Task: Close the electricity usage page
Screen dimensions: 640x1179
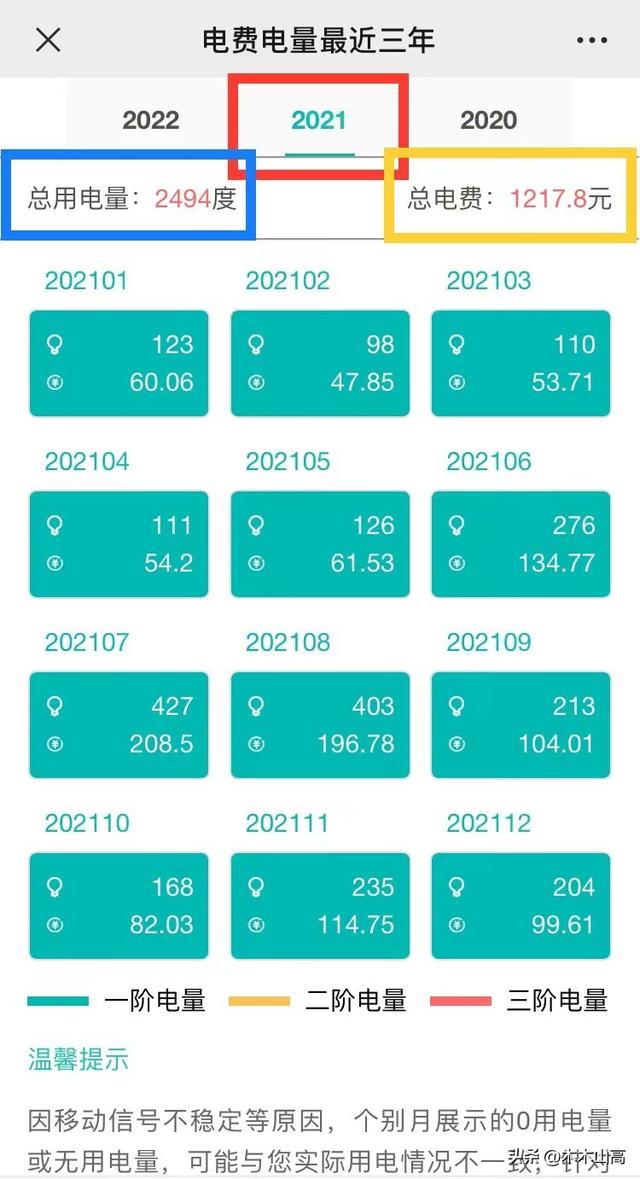Action: coord(48,40)
